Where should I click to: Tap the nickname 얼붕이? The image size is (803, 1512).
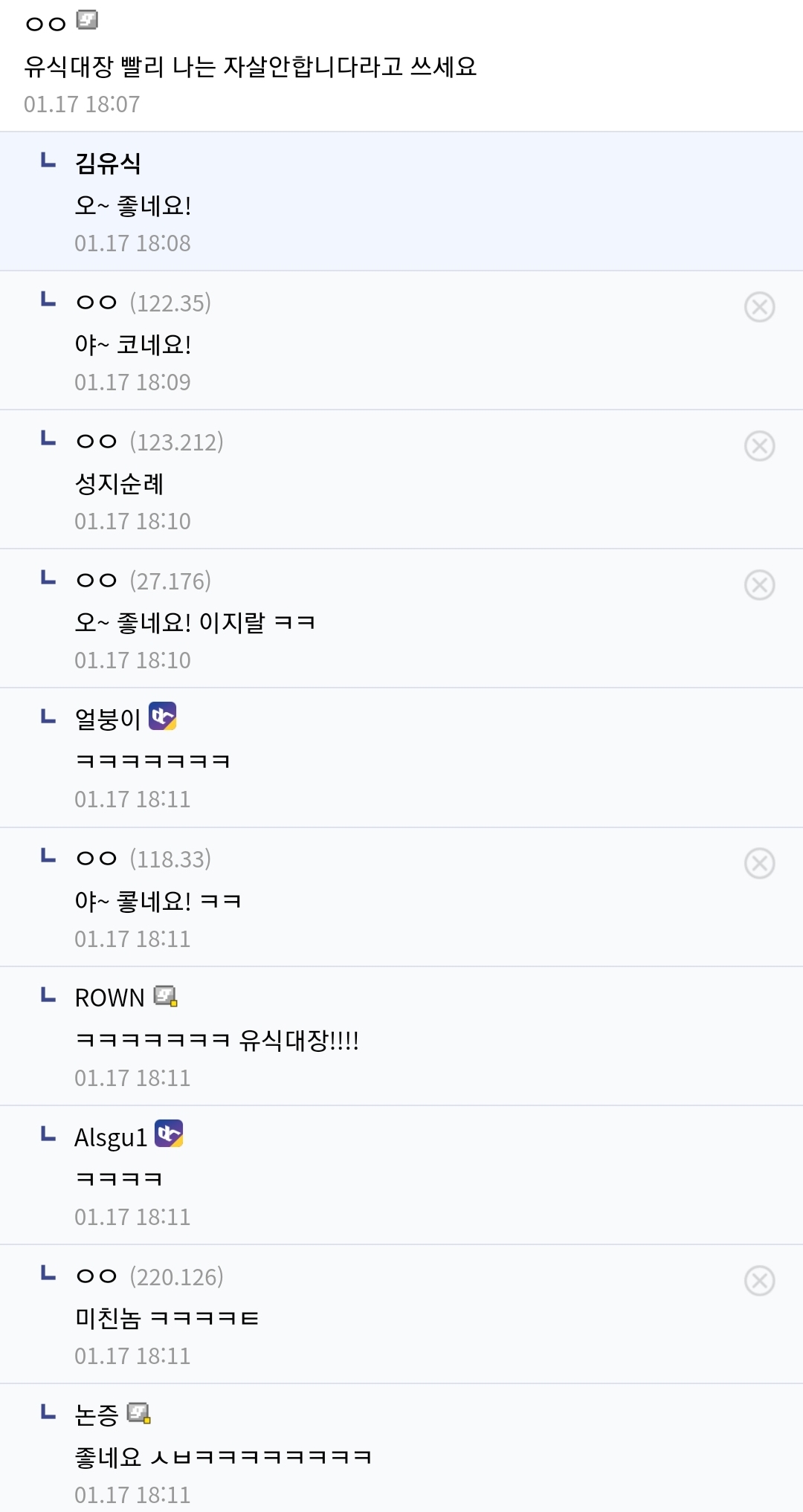(x=108, y=719)
